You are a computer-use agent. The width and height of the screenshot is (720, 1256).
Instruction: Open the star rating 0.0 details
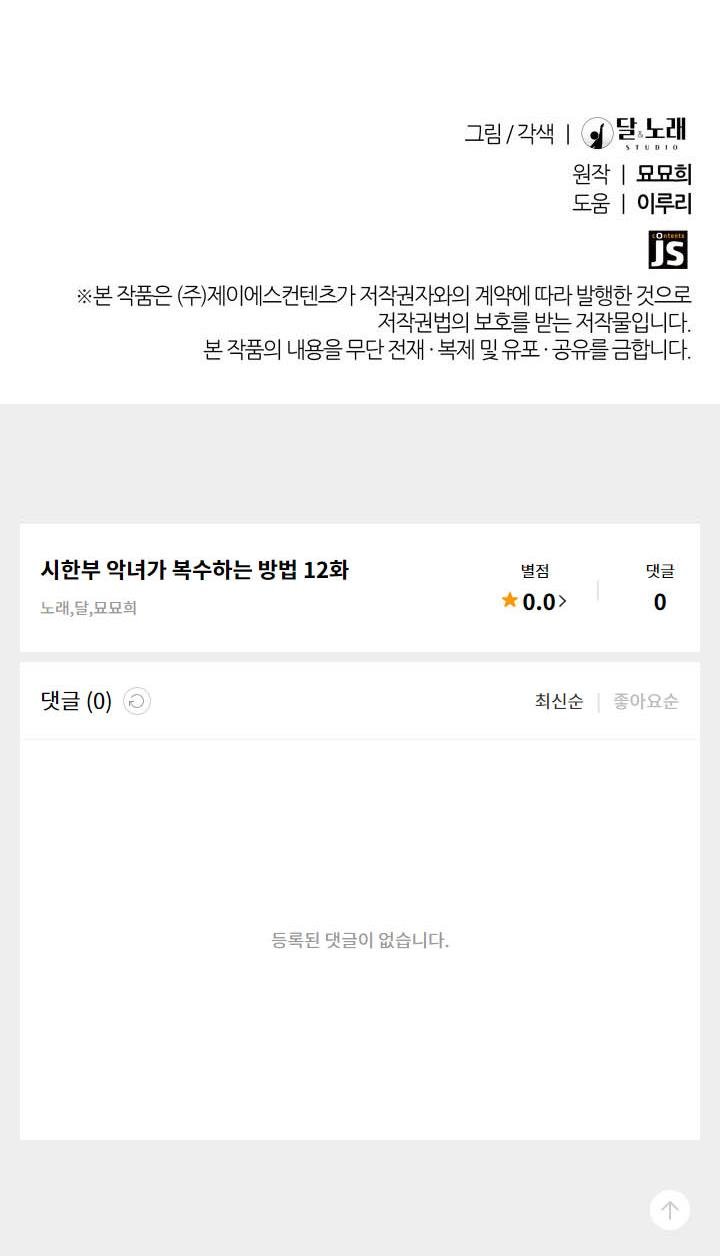535,601
